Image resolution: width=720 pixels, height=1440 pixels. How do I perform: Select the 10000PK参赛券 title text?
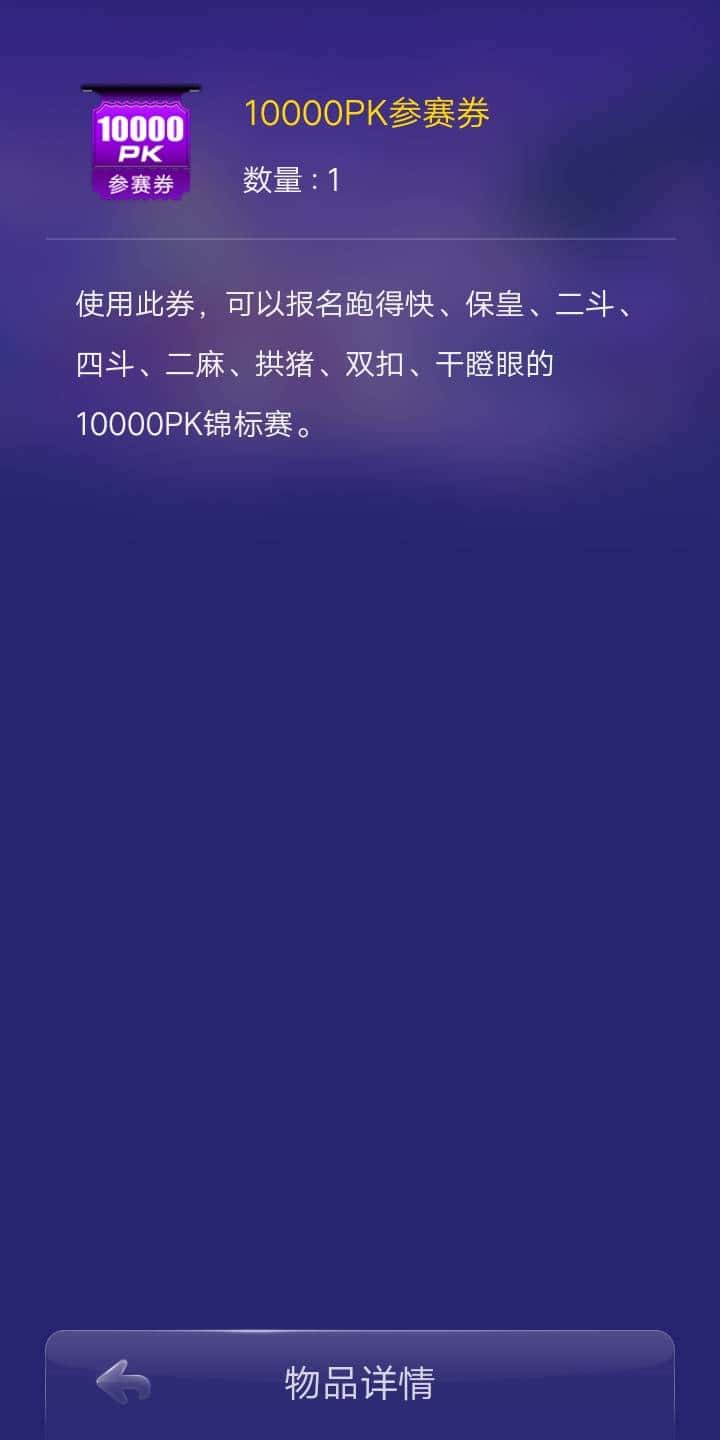click(367, 114)
